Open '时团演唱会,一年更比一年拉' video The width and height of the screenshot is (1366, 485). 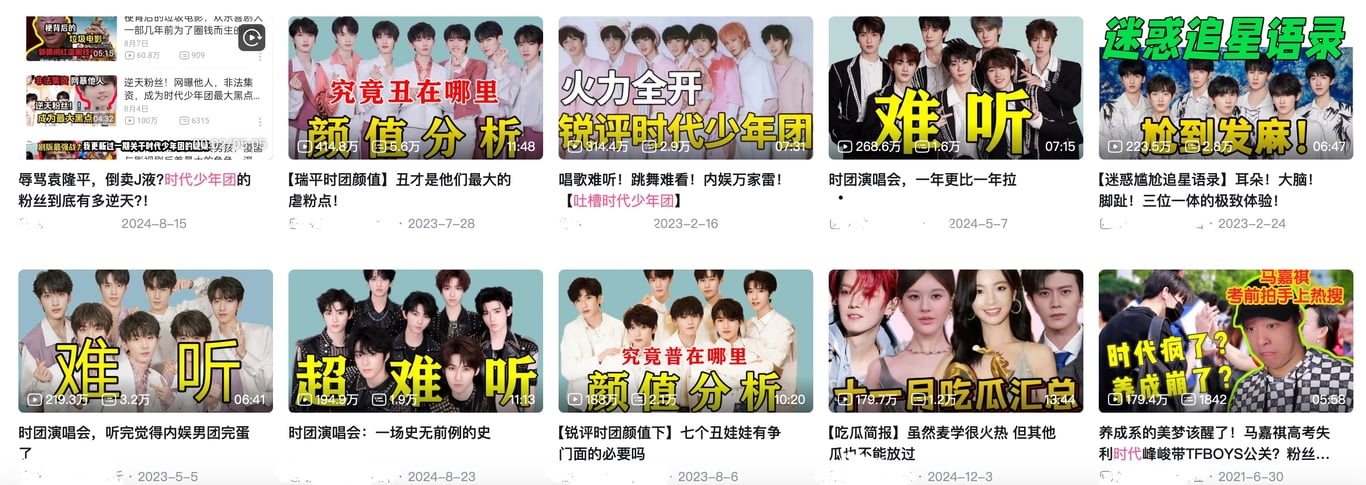click(x=955, y=88)
